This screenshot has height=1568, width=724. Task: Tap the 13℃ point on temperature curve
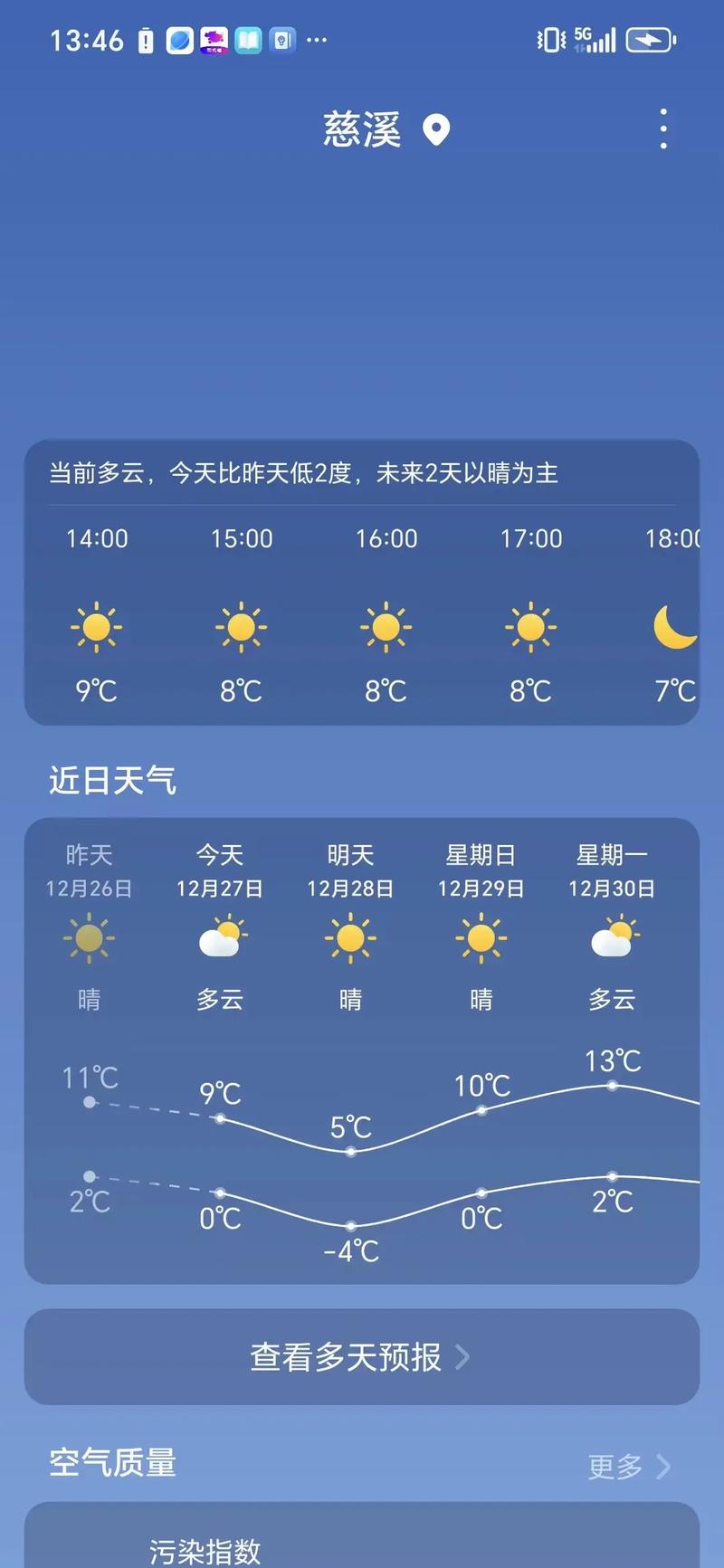[x=612, y=1086]
